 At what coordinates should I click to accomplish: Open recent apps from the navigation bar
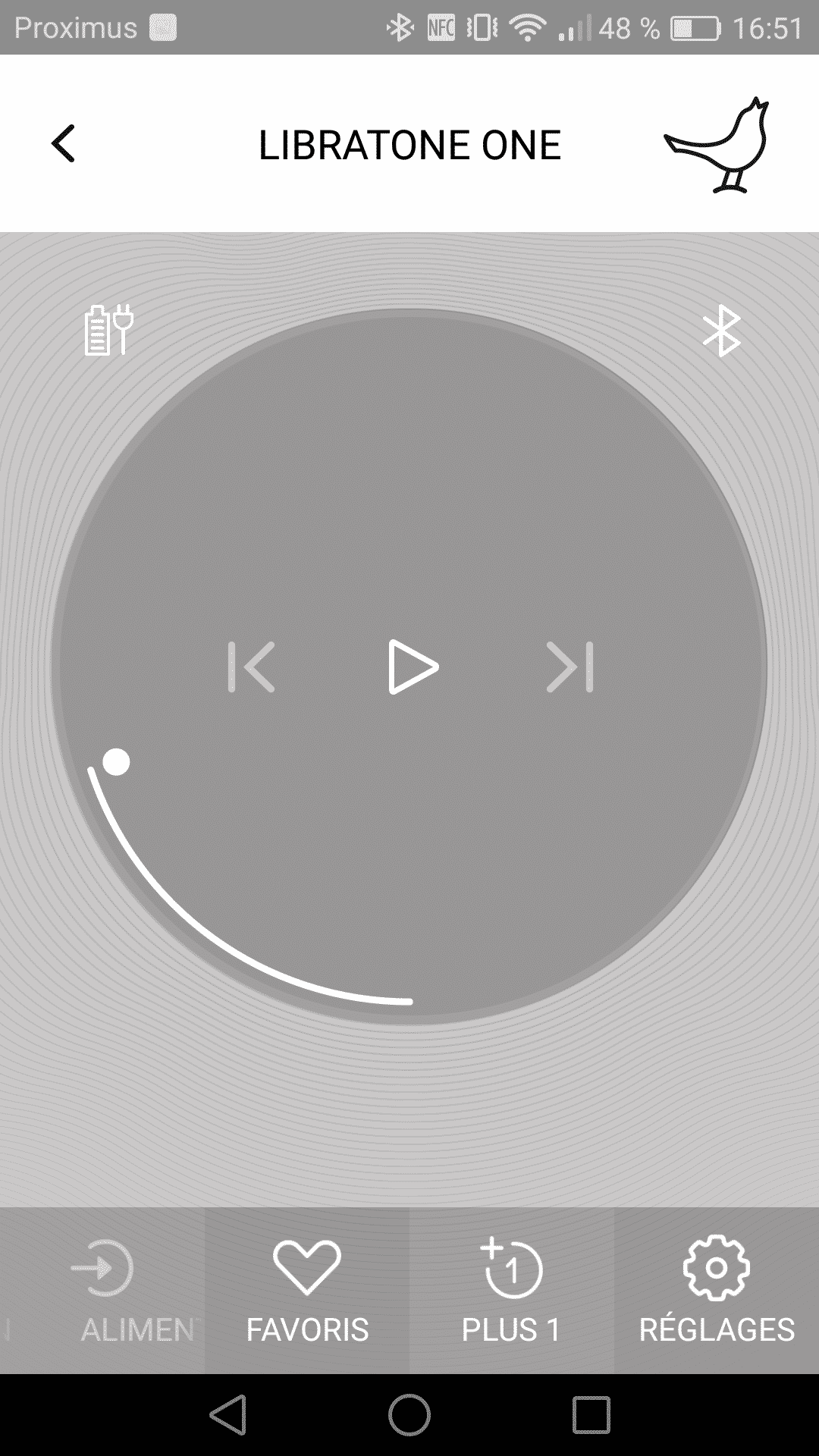point(591,1415)
